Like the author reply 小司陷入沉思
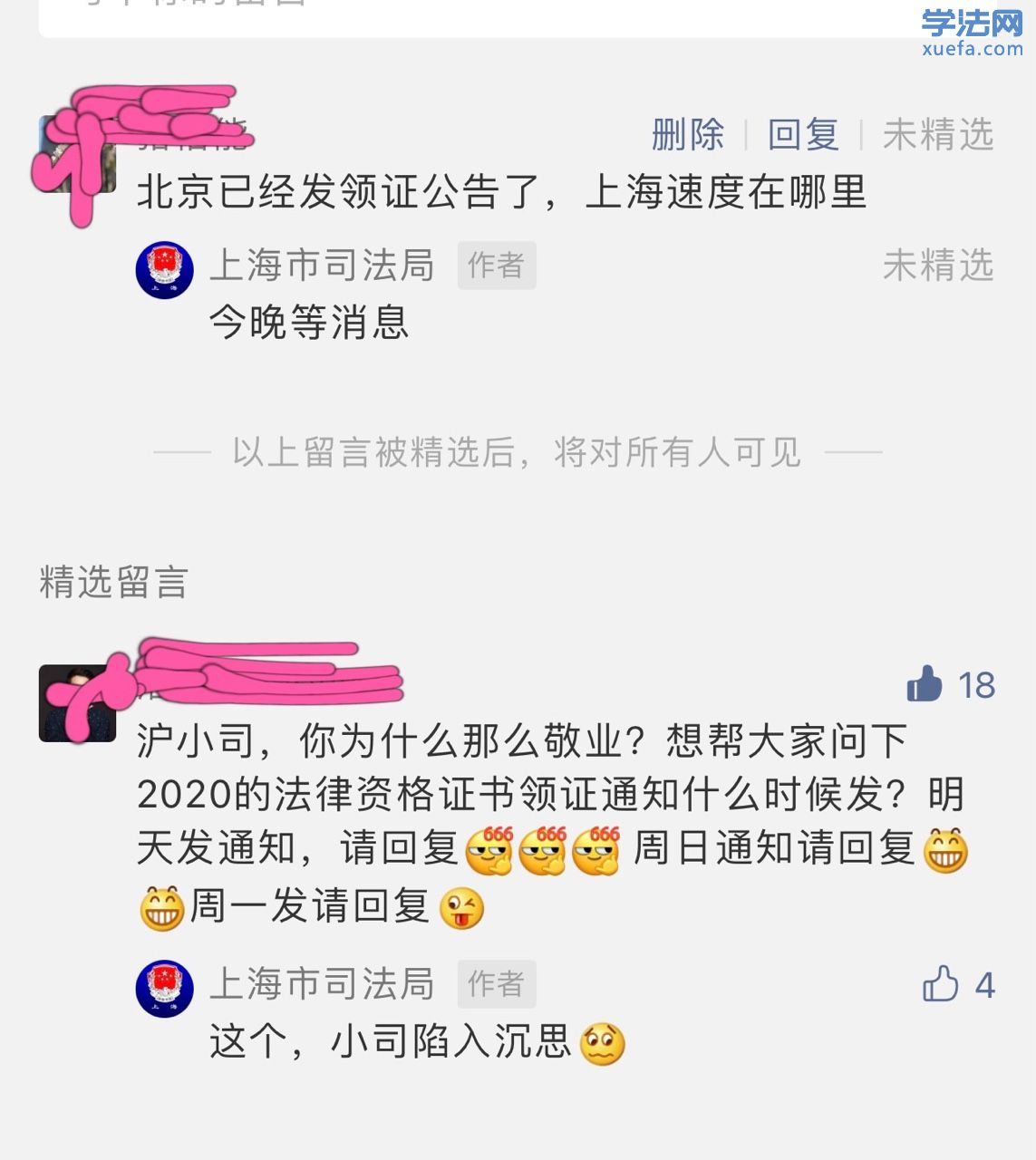Image resolution: width=1036 pixels, height=1160 pixels. pyautogui.click(x=941, y=983)
